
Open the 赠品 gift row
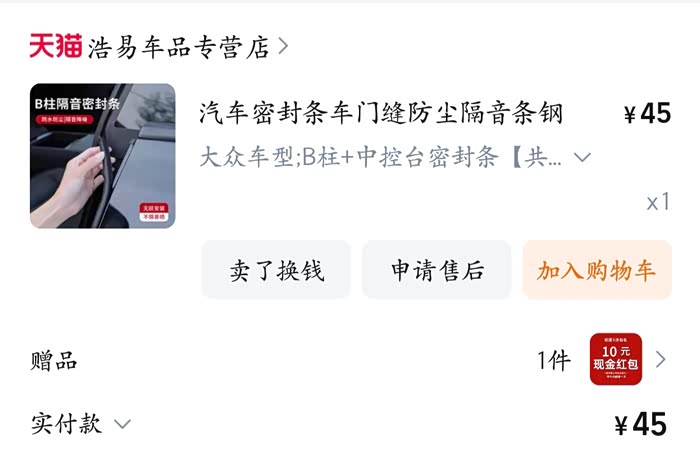click(x=350, y=360)
